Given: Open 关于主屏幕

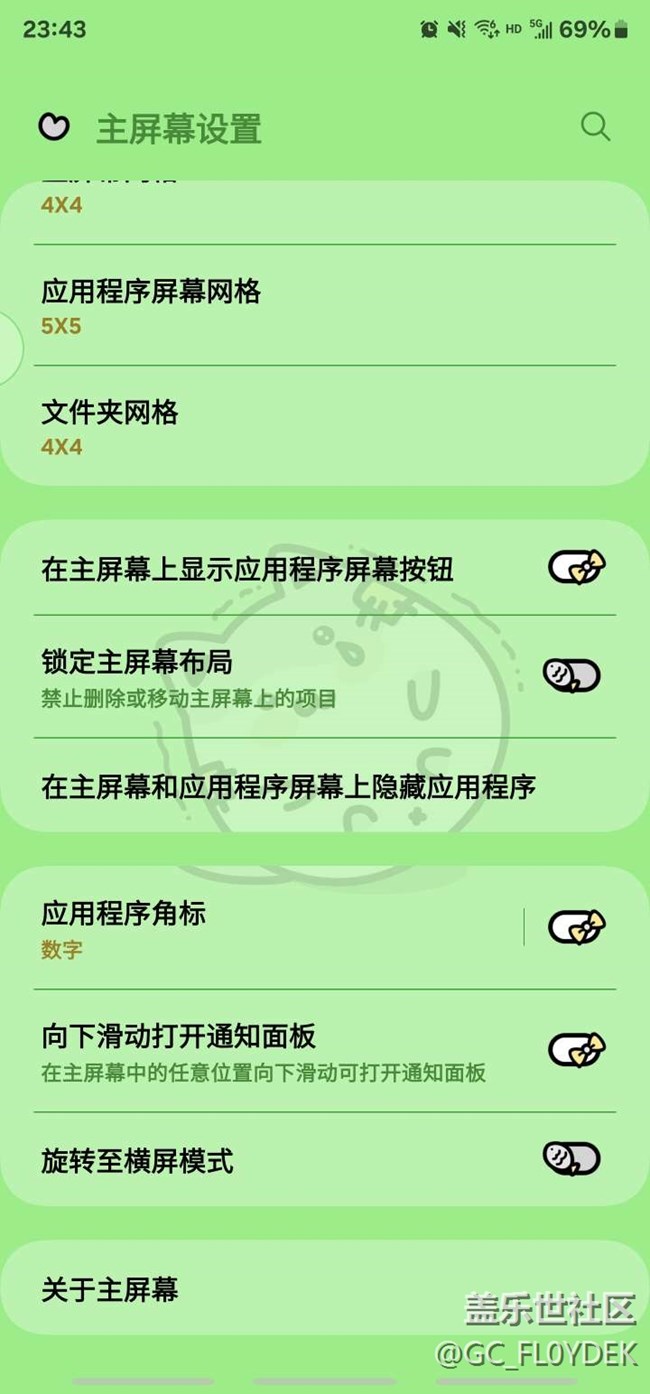Looking at the screenshot, I should pyautogui.click(x=300, y=1289).
